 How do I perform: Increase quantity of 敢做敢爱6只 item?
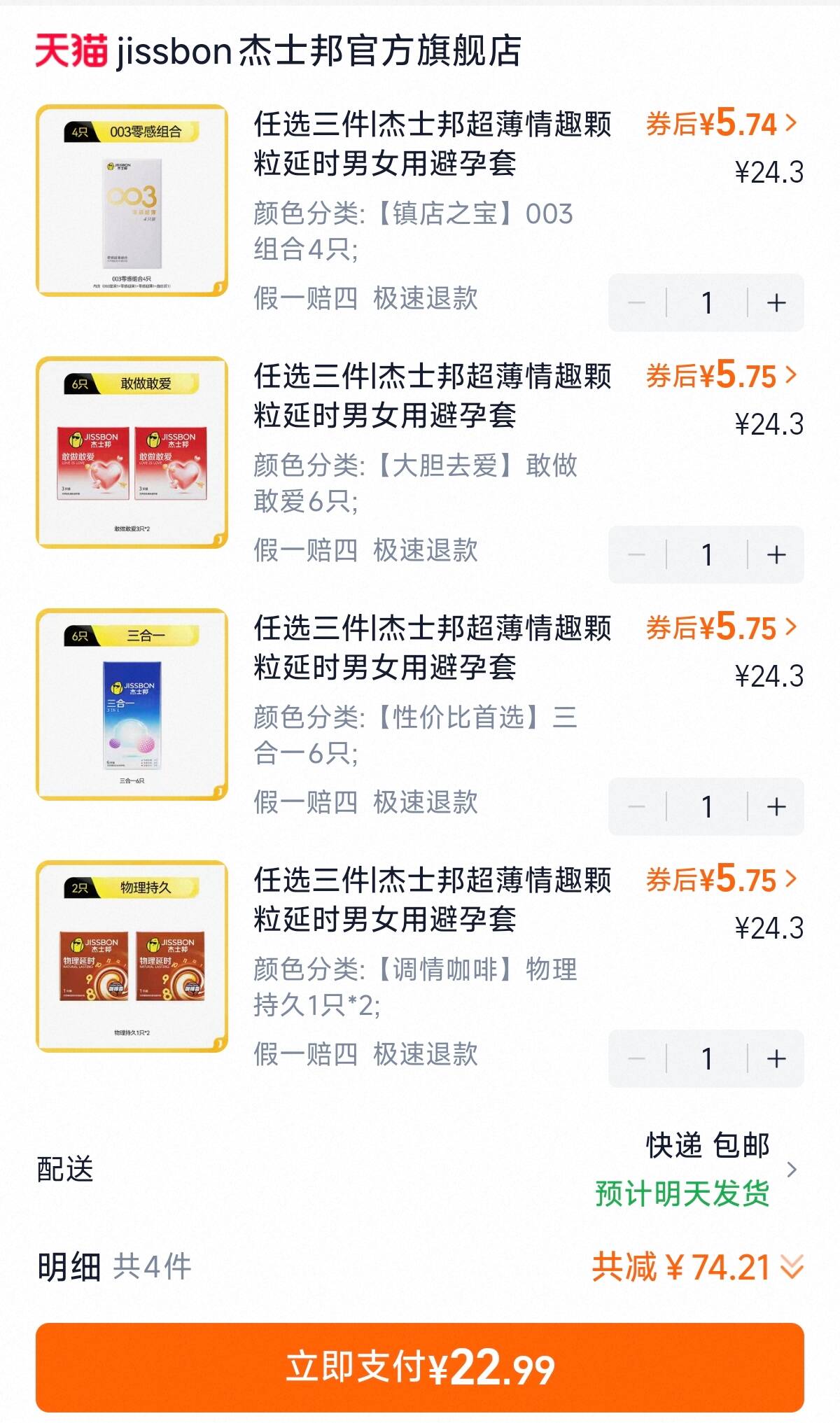tap(776, 555)
